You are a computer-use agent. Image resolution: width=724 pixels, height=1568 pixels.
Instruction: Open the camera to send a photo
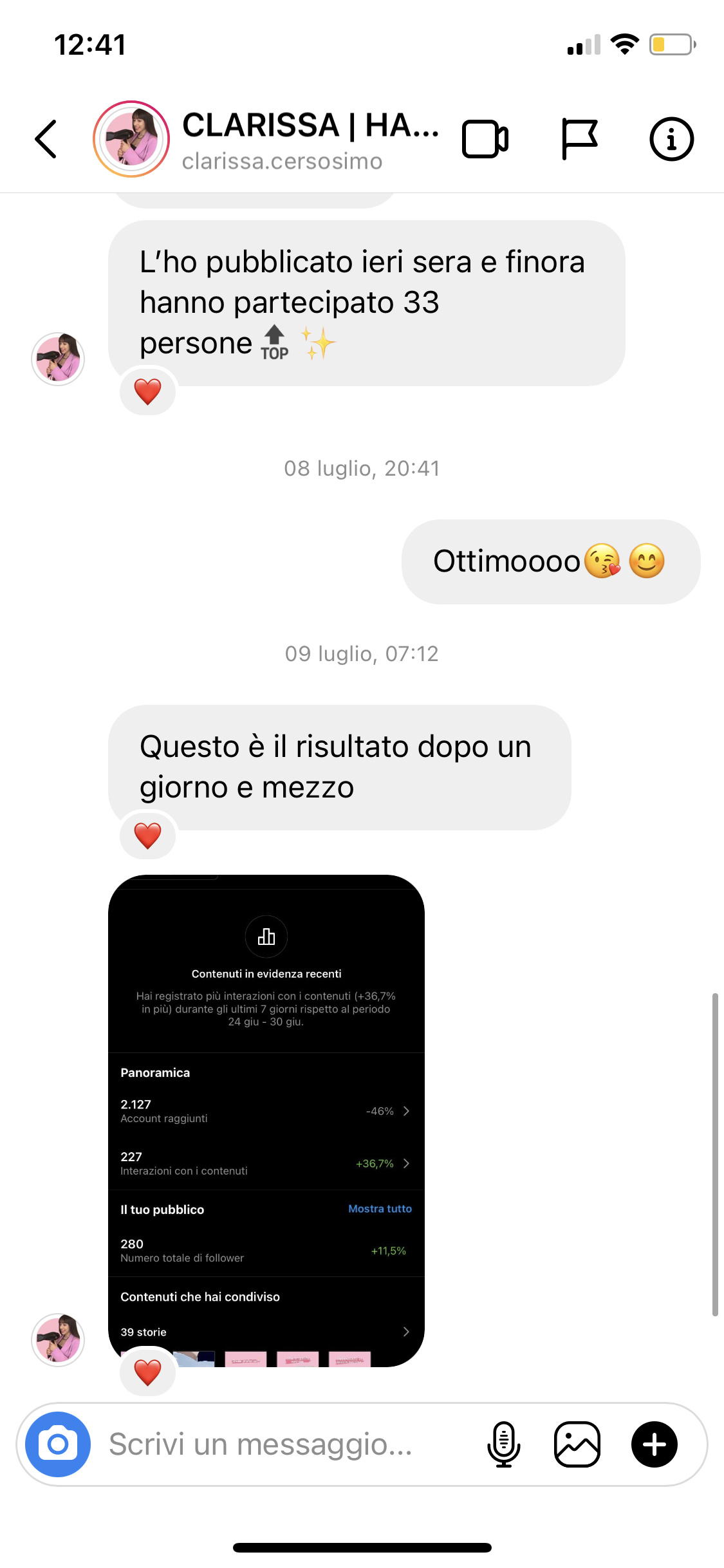point(58,1444)
